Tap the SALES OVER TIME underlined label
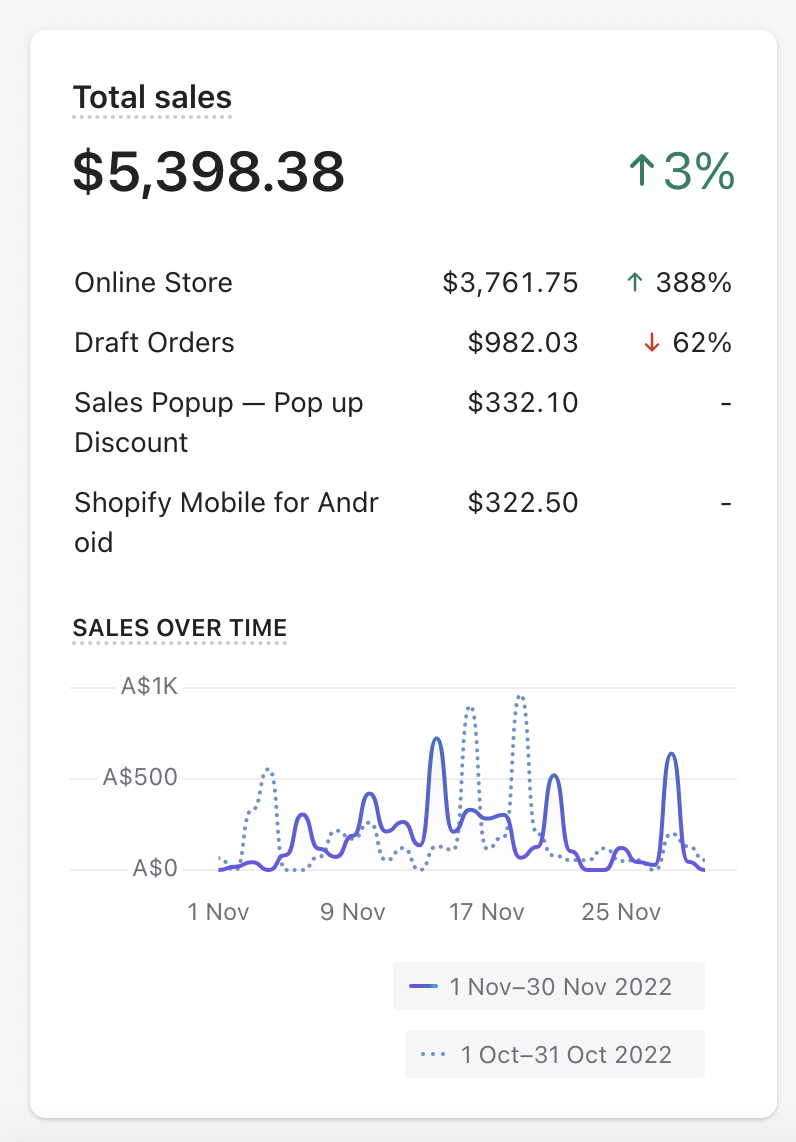Viewport: 796px width, 1142px height. pyautogui.click(x=180, y=628)
